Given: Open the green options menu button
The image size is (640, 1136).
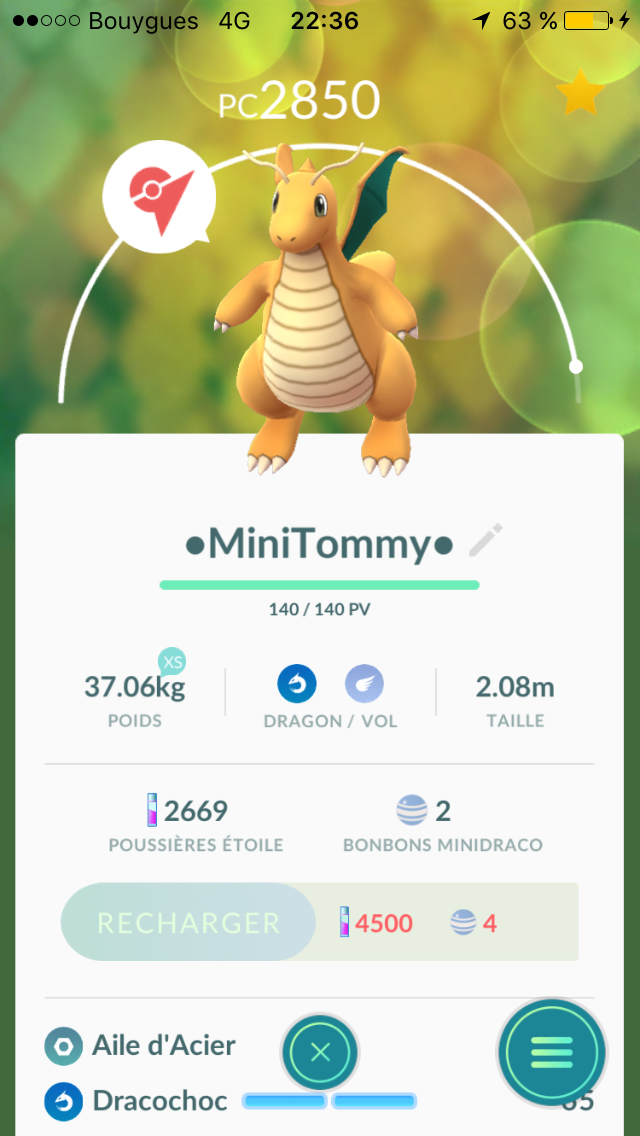Looking at the screenshot, I should point(551,1051).
